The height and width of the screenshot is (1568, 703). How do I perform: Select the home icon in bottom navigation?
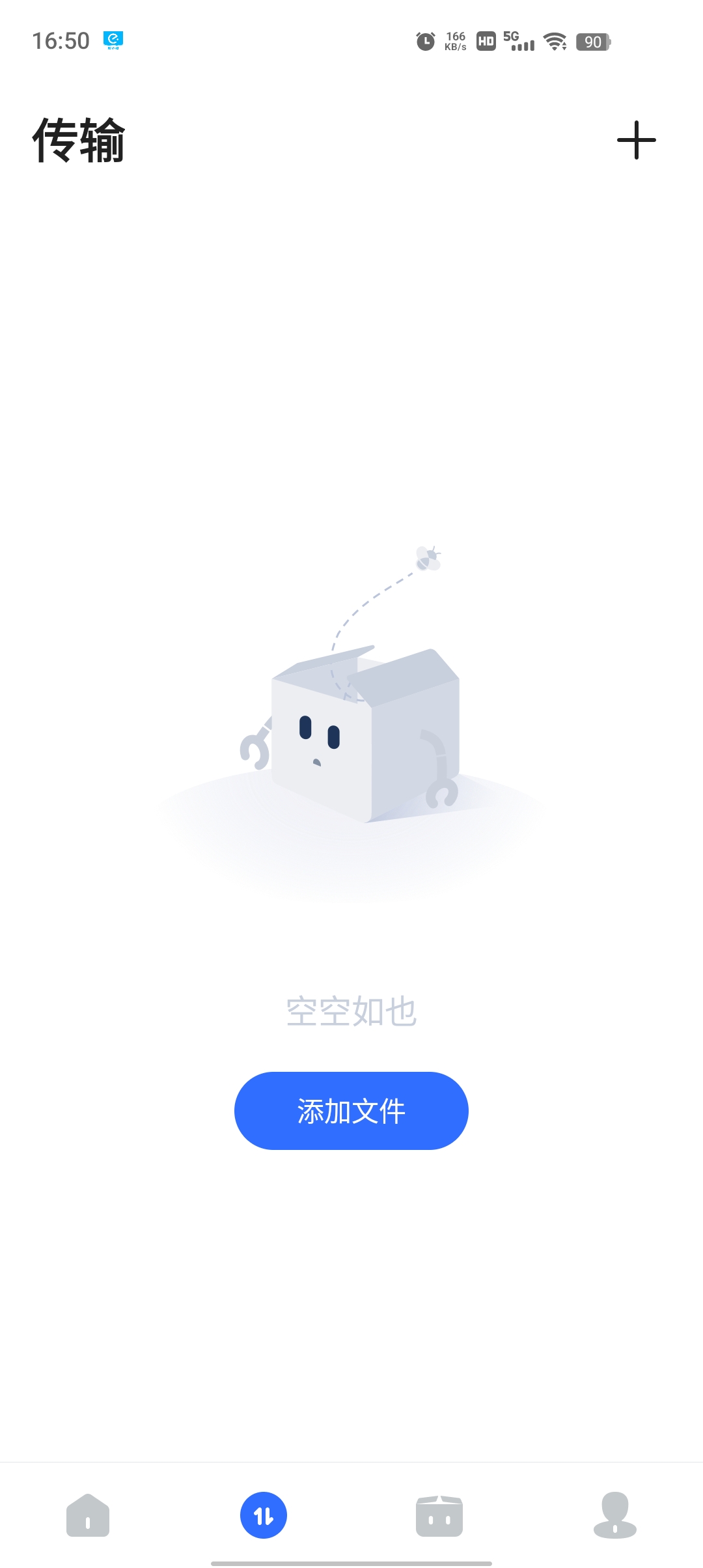88,1514
